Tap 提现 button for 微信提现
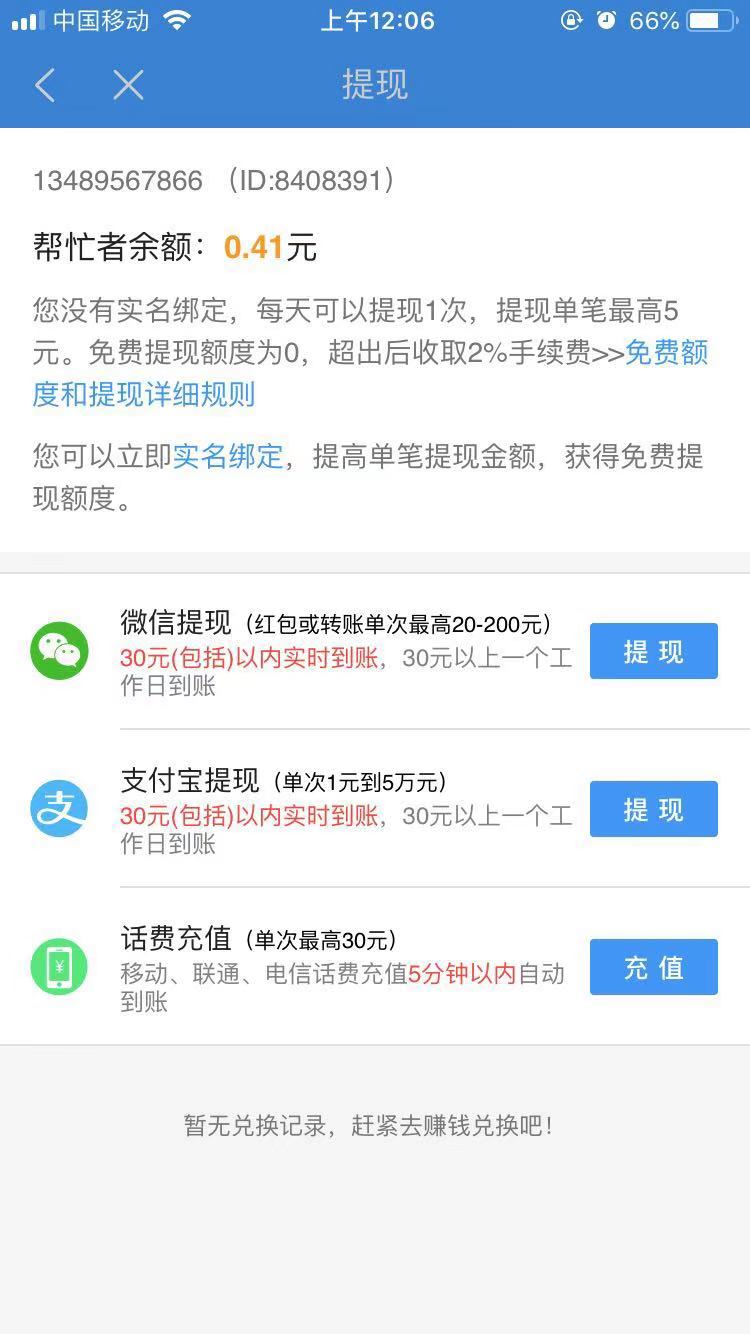The width and height of the screenshot is (750, 1334). point(653,651)
